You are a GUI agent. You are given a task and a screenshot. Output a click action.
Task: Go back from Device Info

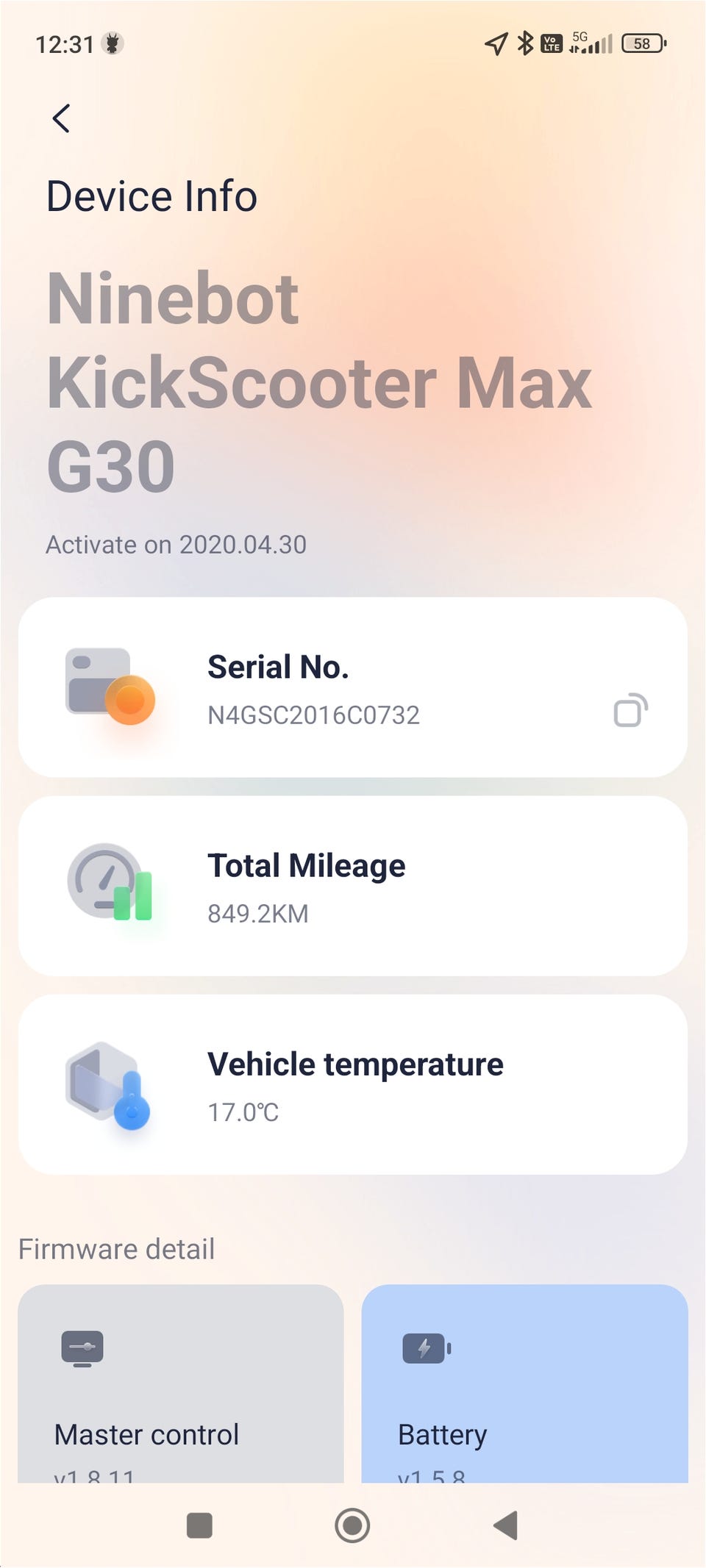(61, 118)
